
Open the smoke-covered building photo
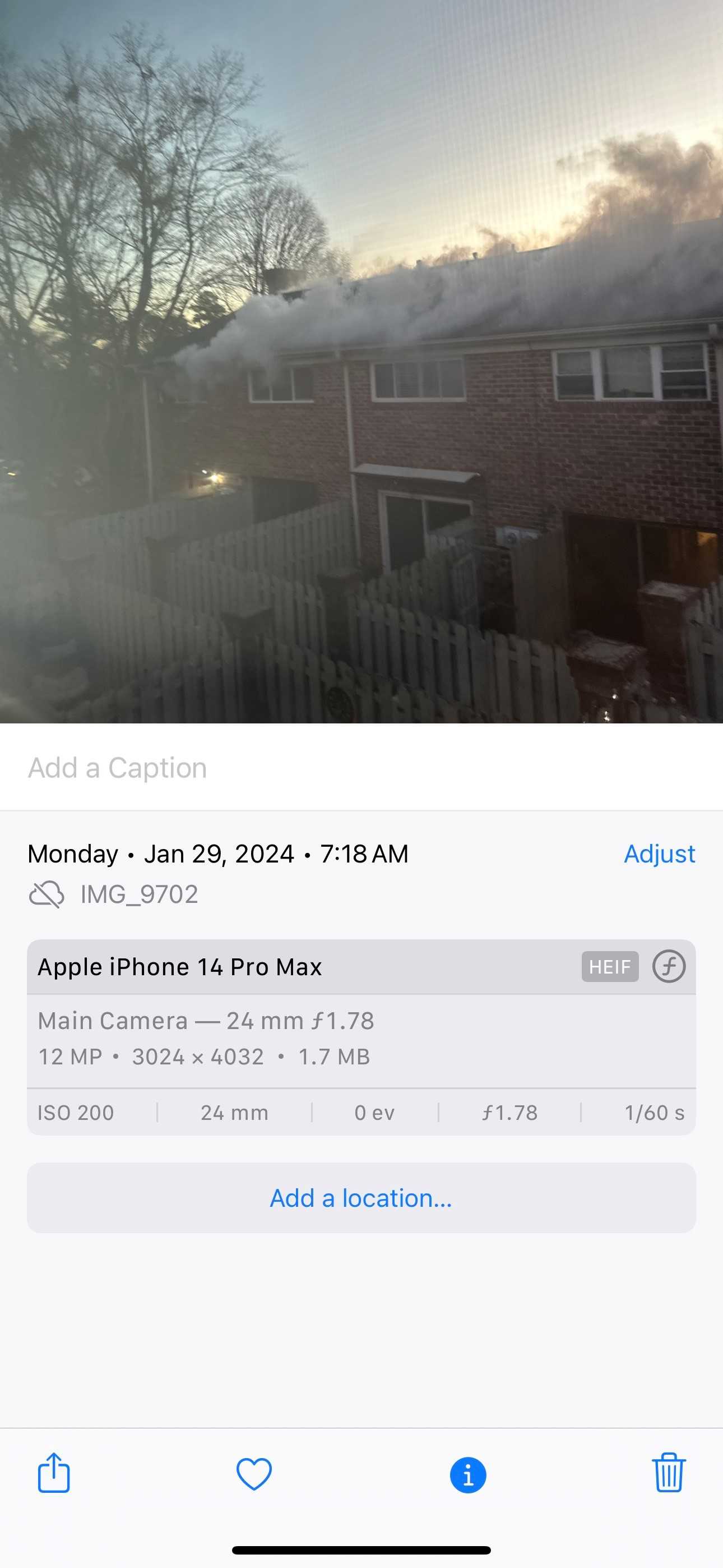coord(361,362)
